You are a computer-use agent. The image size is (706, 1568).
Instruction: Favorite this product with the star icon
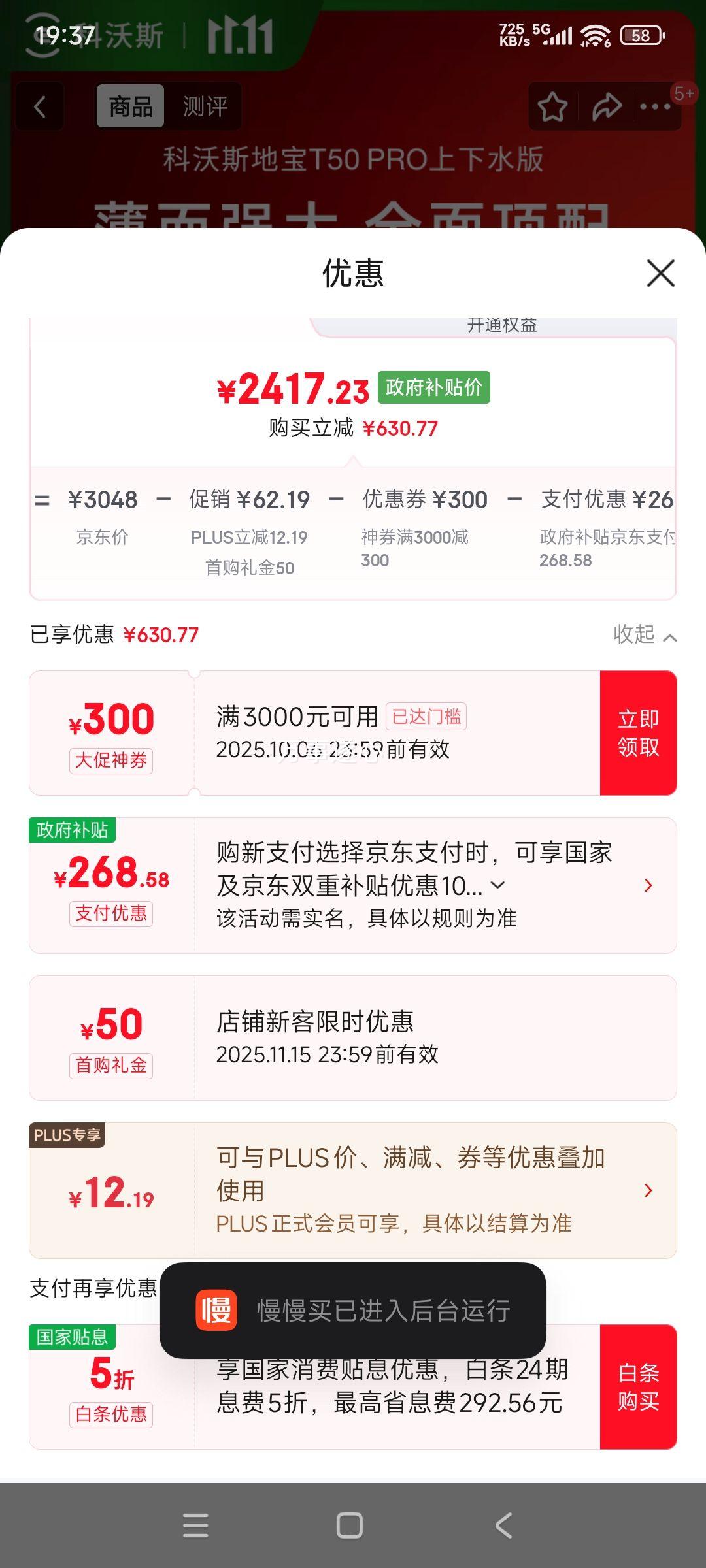click(x=552, y=107)
